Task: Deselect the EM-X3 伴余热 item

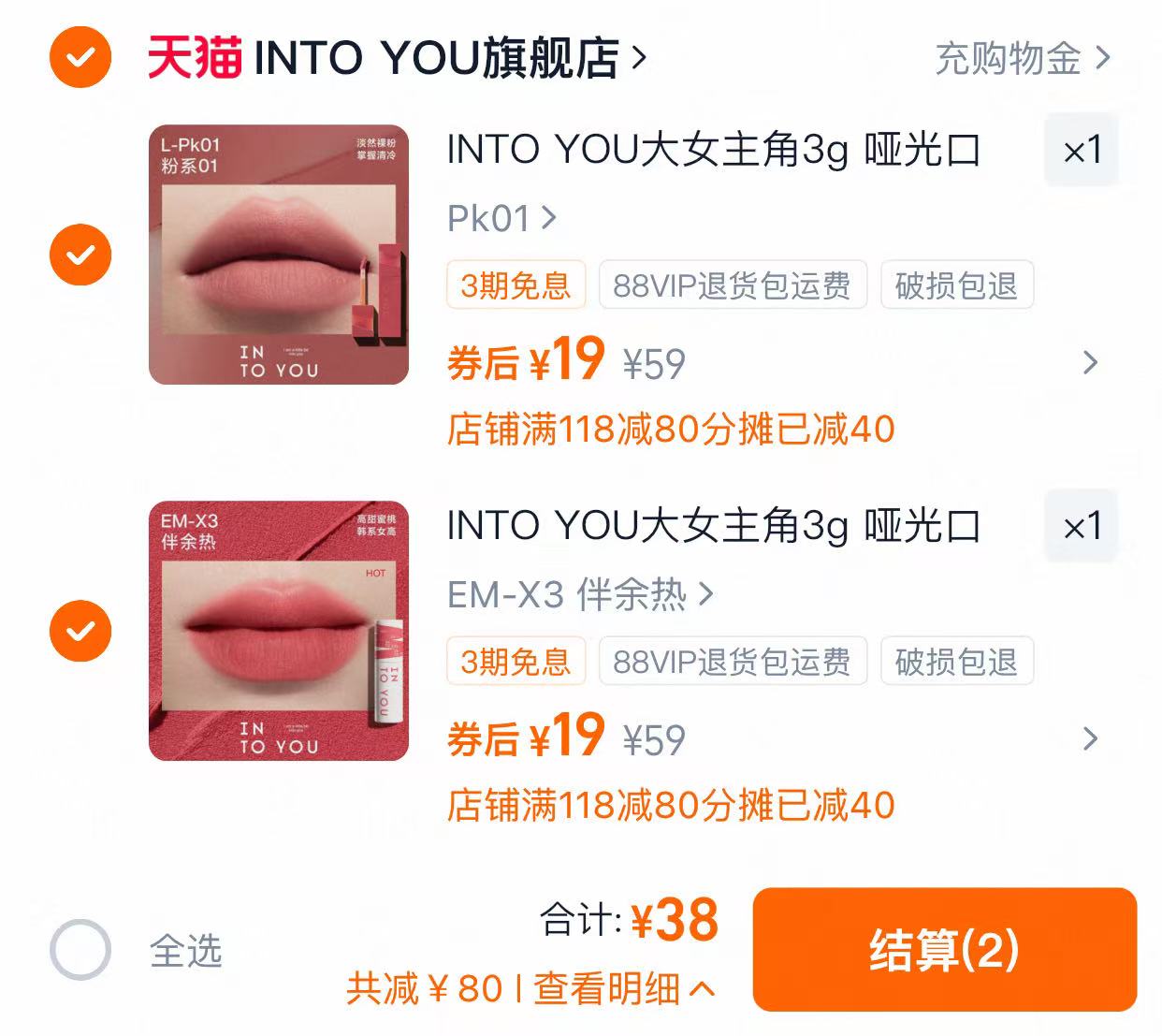Action: pos(80,631)
